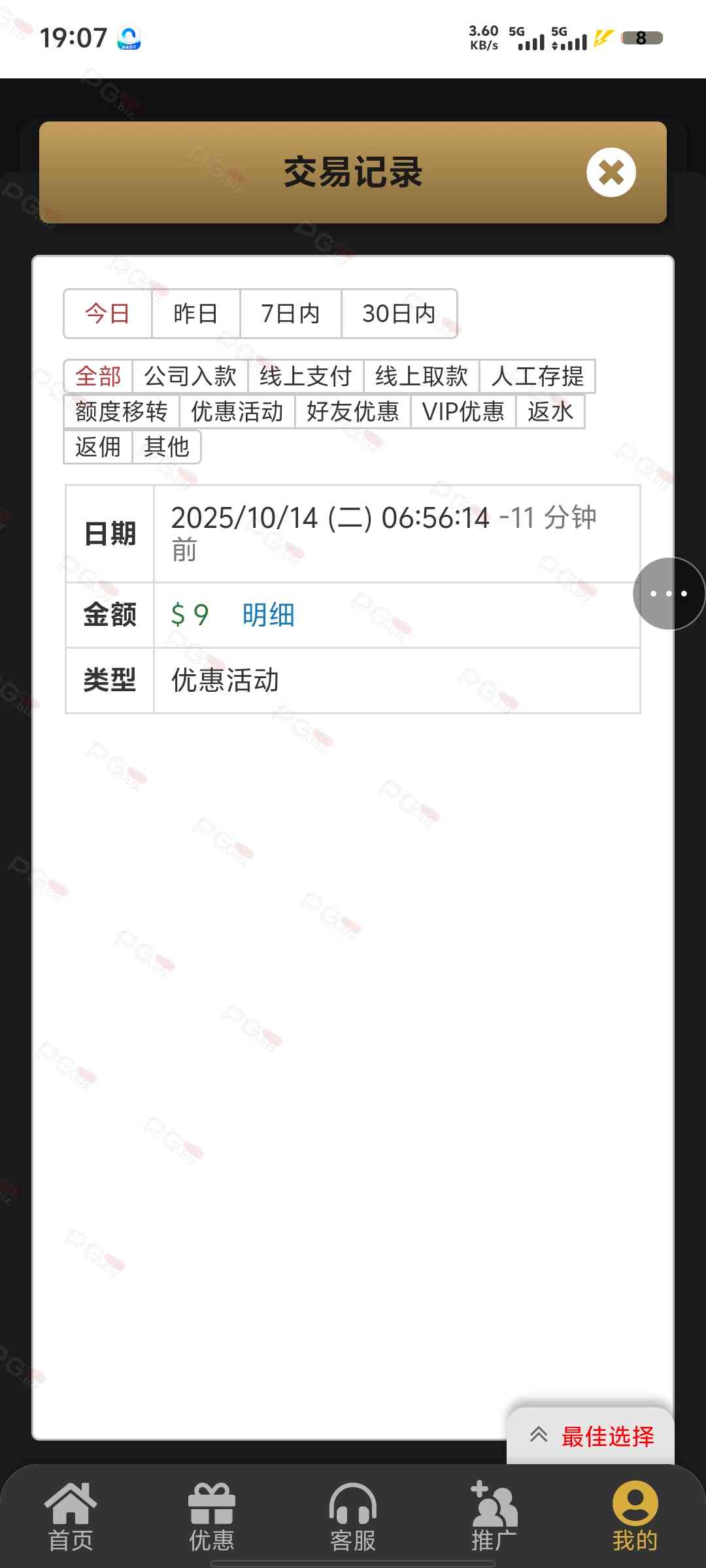Filter by 优惠活动 category
This screenshot has width=706, height=1568.
pyautogui.click(x=237, y=412)
